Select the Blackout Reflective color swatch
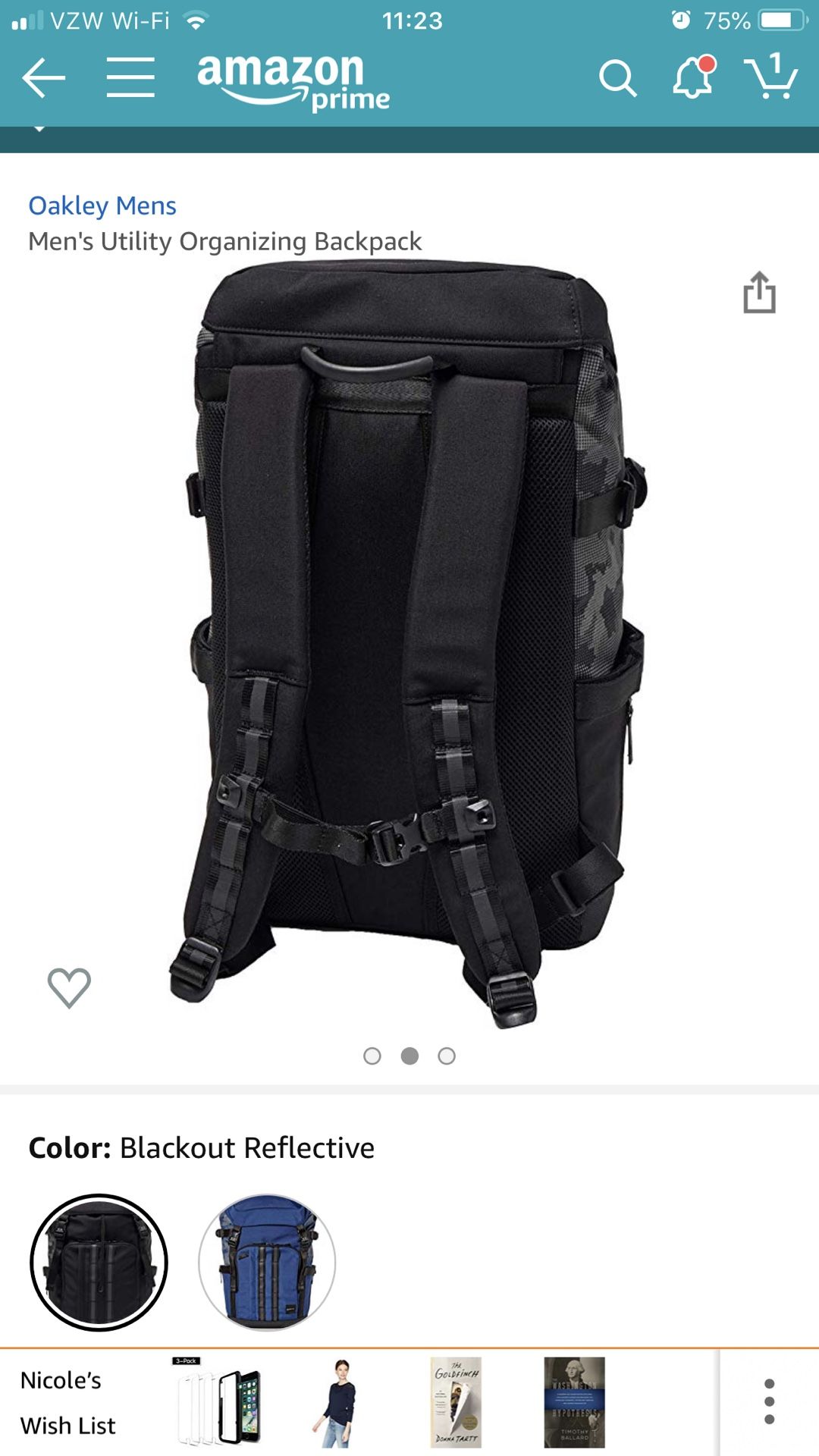The width and height of the screenshot is (819, 1456). (x=99, y=1263)
